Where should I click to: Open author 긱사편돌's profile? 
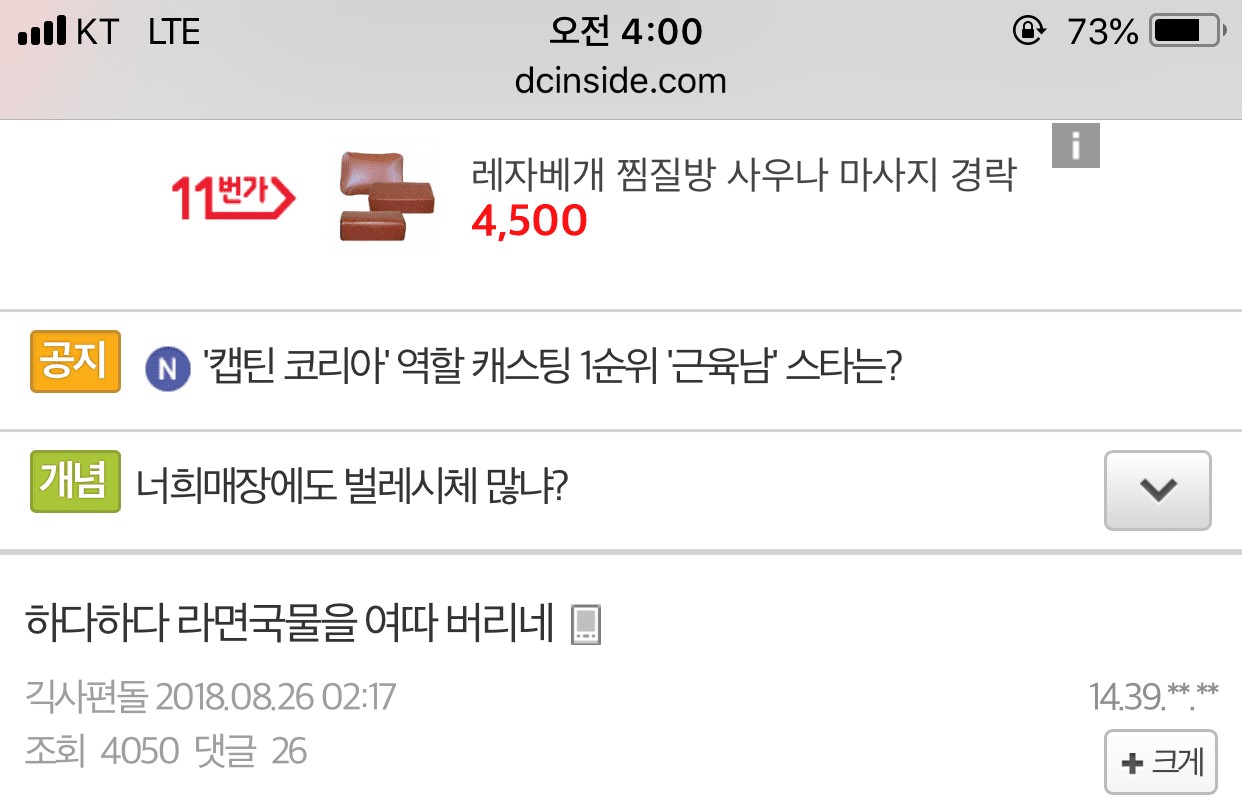(86, 697)
